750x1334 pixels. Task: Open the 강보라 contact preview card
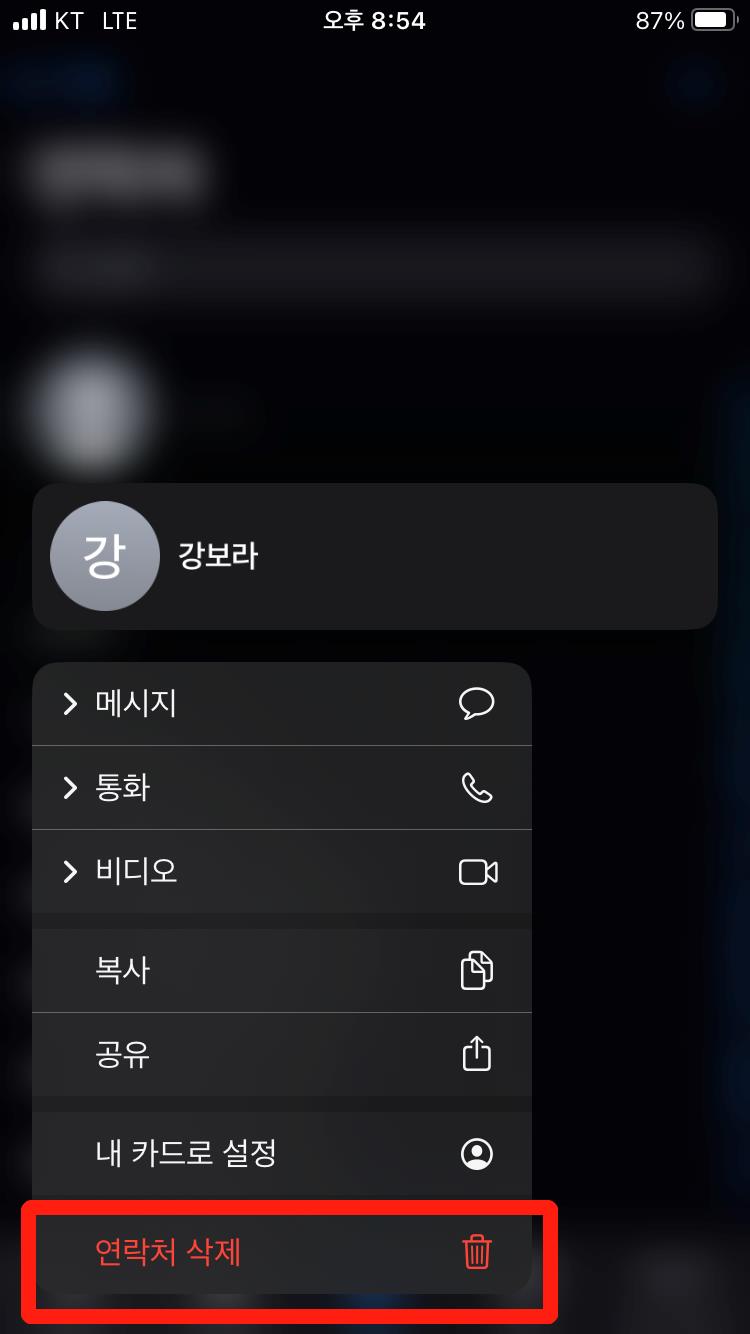[375, 556]
